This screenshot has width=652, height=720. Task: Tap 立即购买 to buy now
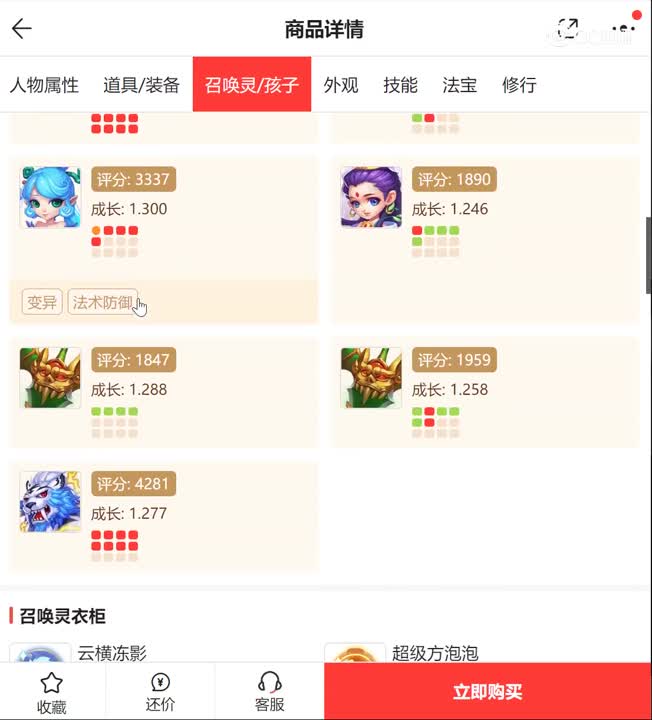(487, 692)
